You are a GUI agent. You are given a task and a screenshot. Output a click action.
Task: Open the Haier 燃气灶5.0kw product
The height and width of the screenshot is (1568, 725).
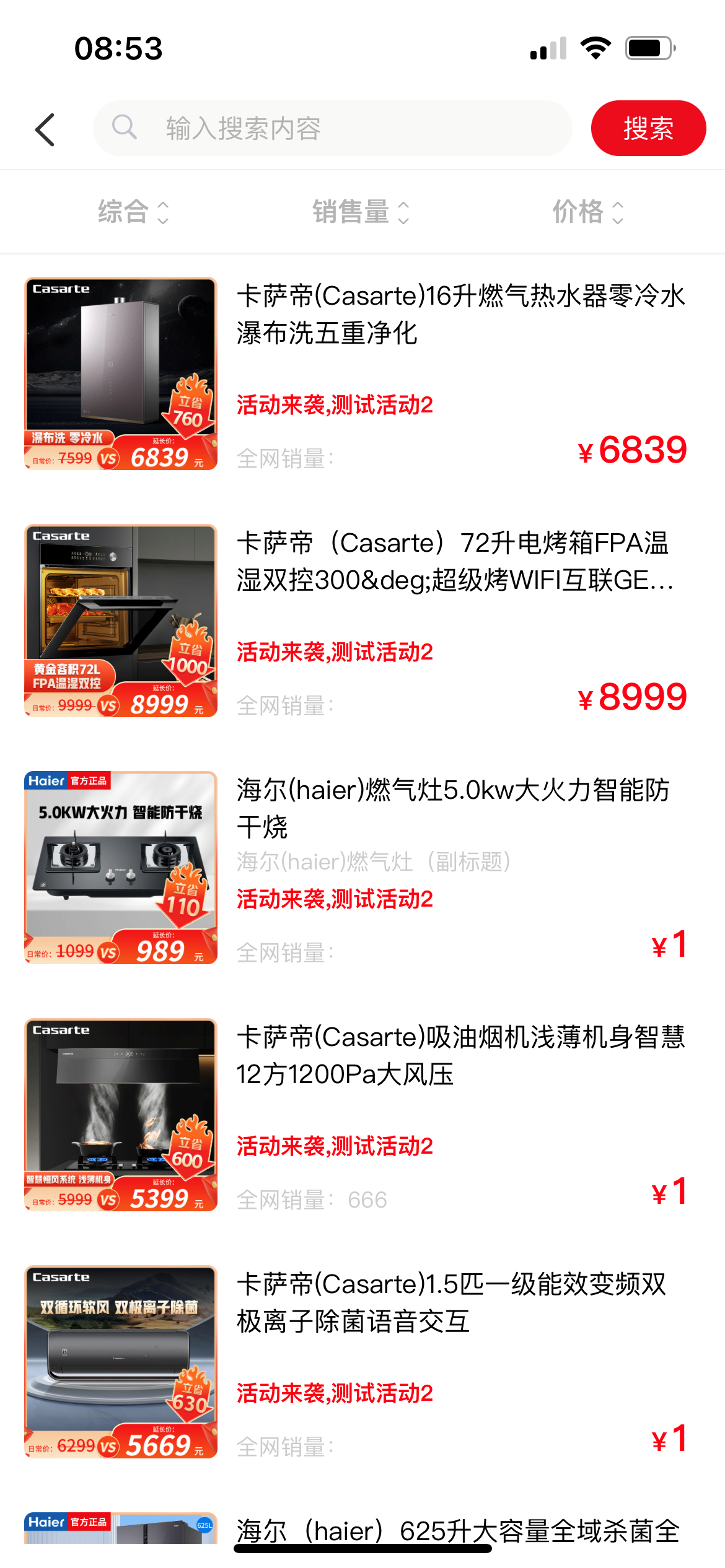coord(452,808)
